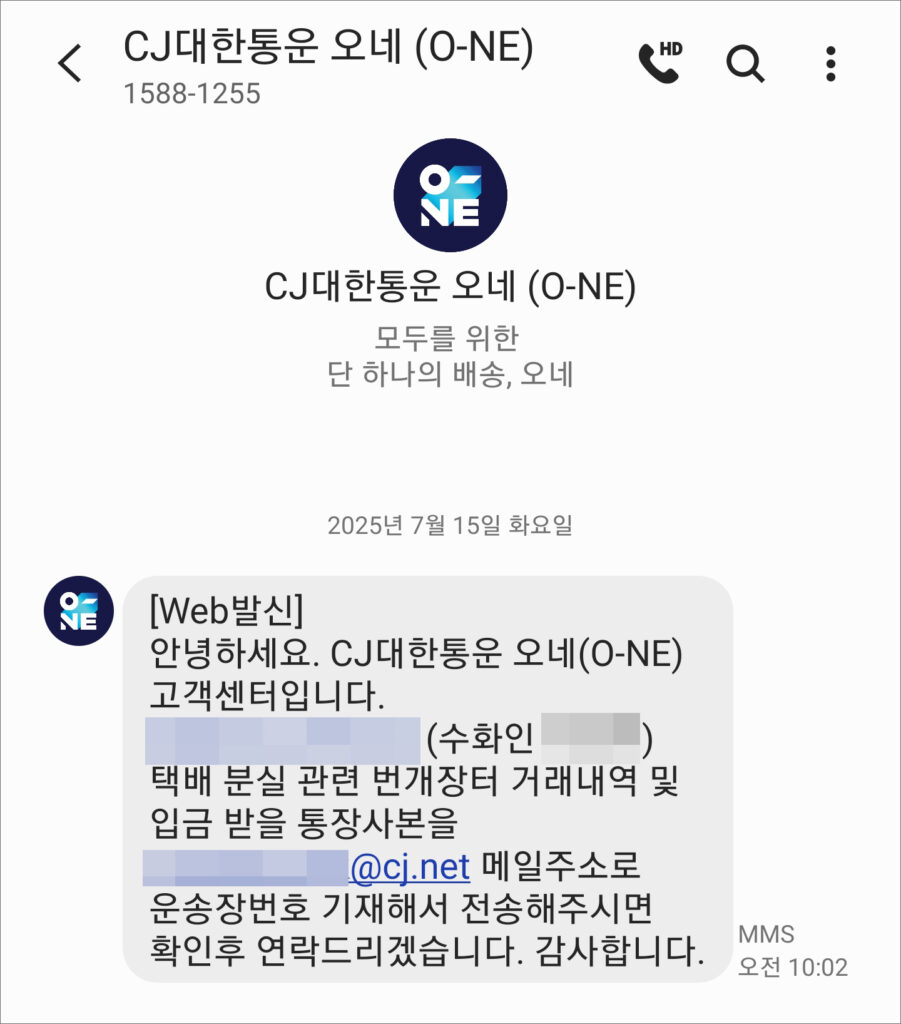901x1024 pixels.
Task: Open the @cj.net email link
Action: (409, 866)
